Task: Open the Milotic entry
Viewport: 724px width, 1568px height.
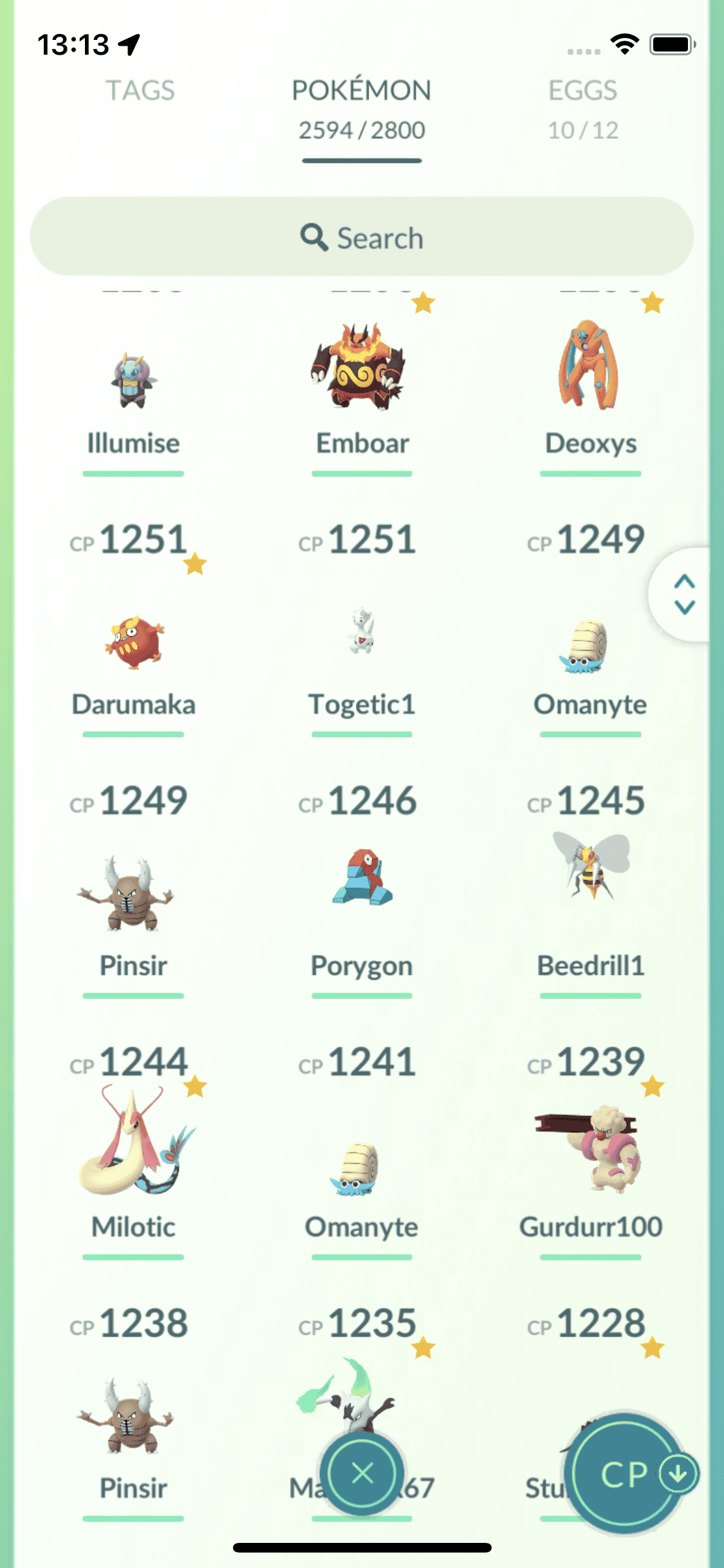Action: click(x=133, y=1146)
